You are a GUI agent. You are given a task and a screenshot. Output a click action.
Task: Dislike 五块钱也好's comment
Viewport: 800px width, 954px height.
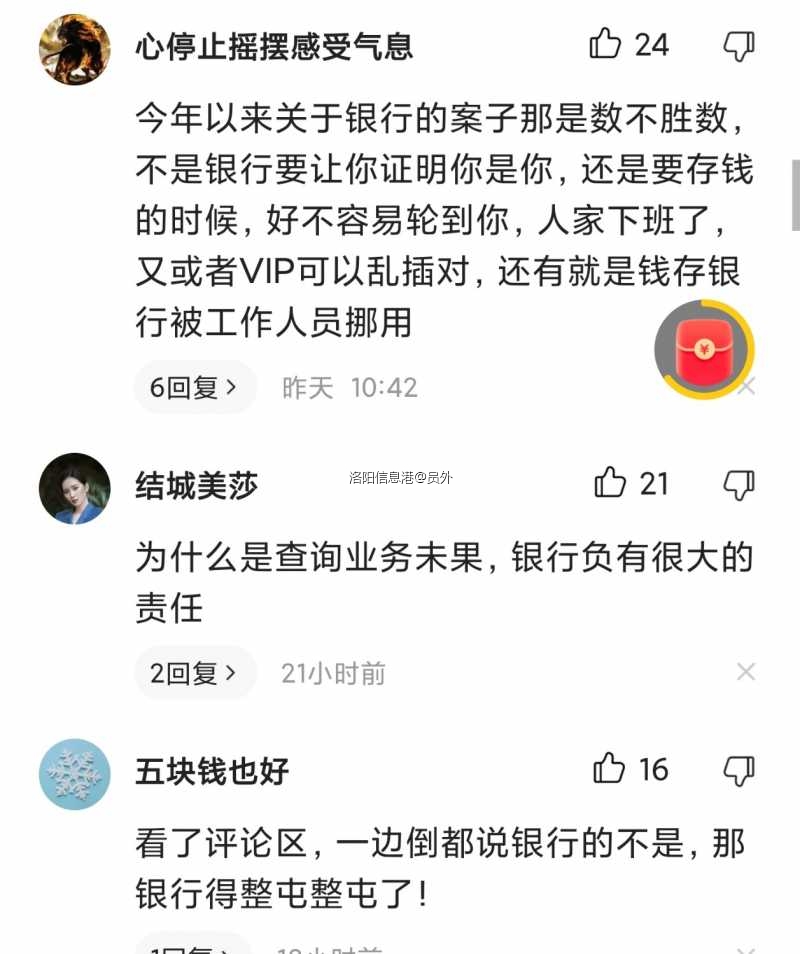click(x=738, y=769)
